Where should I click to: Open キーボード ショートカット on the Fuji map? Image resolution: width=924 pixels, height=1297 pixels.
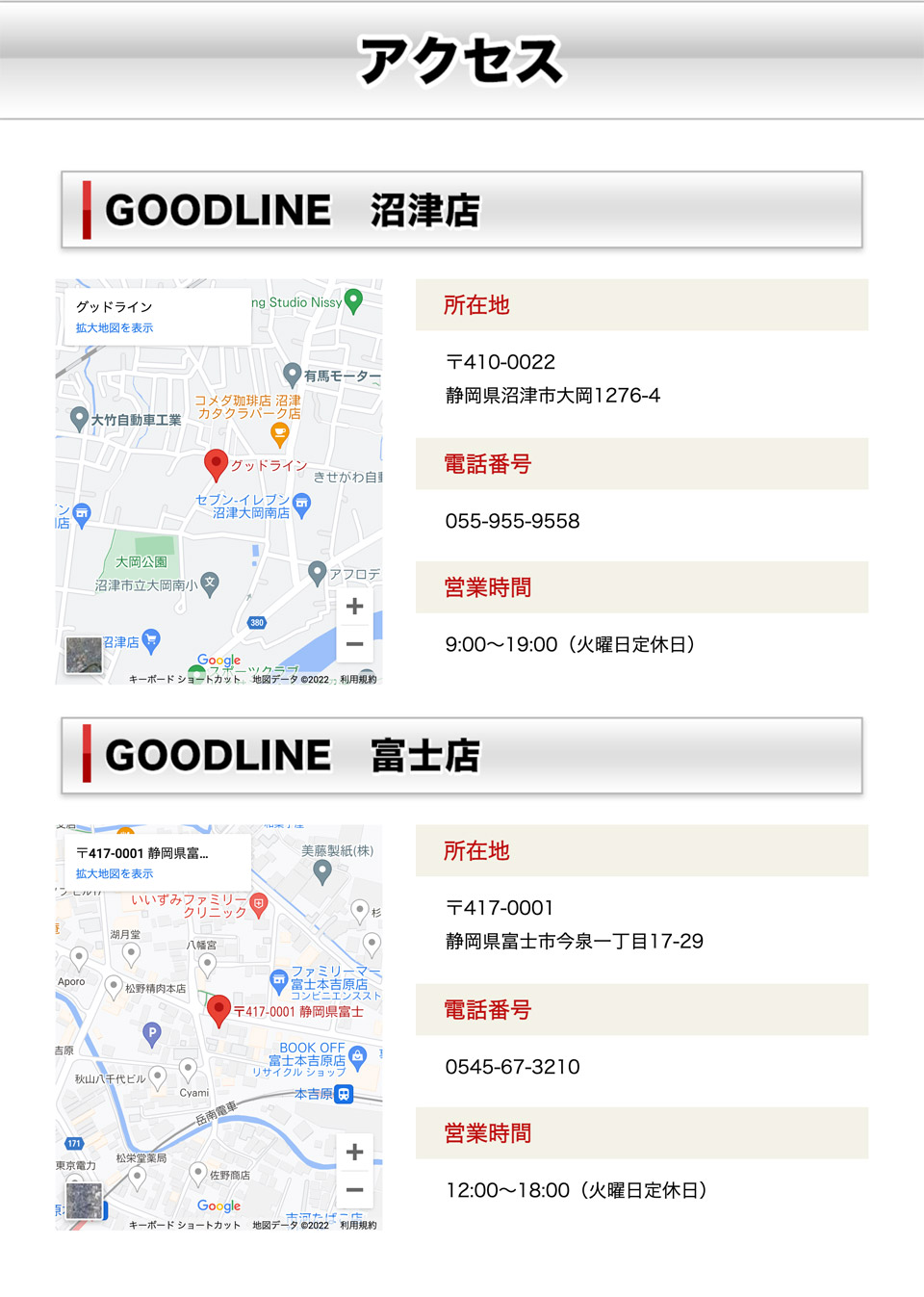[185, 1226]
